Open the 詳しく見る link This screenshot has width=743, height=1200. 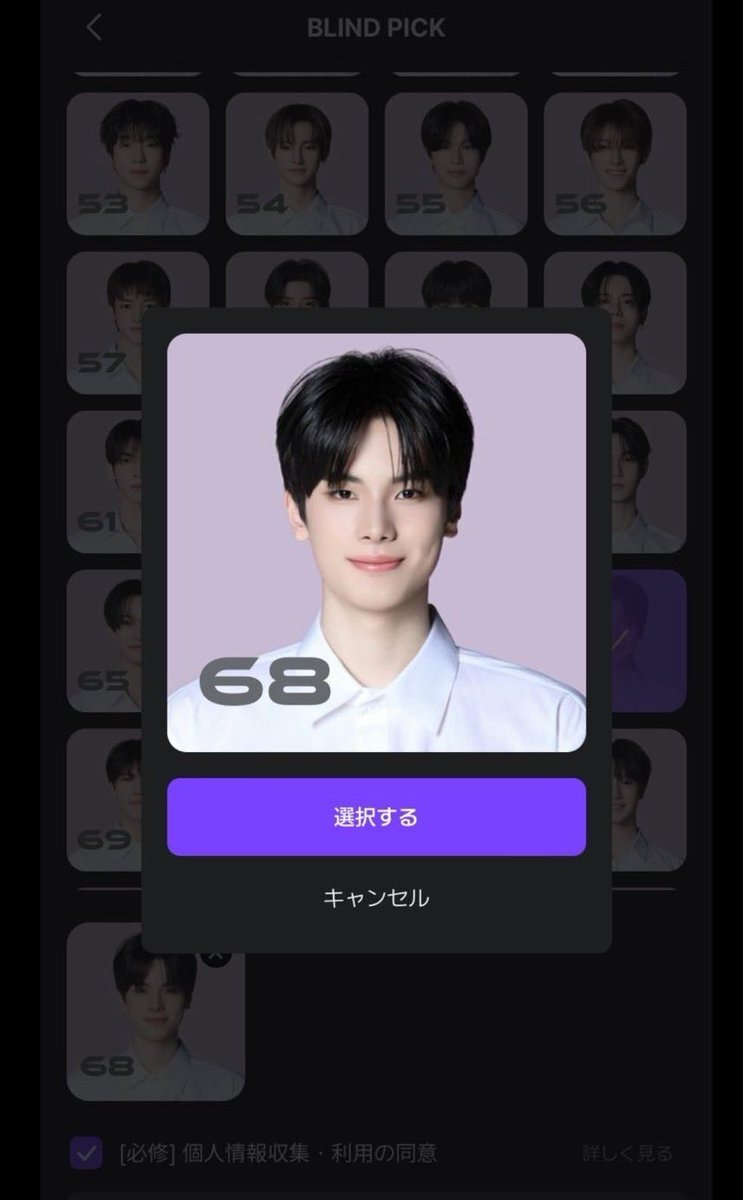click(627, 1154)
